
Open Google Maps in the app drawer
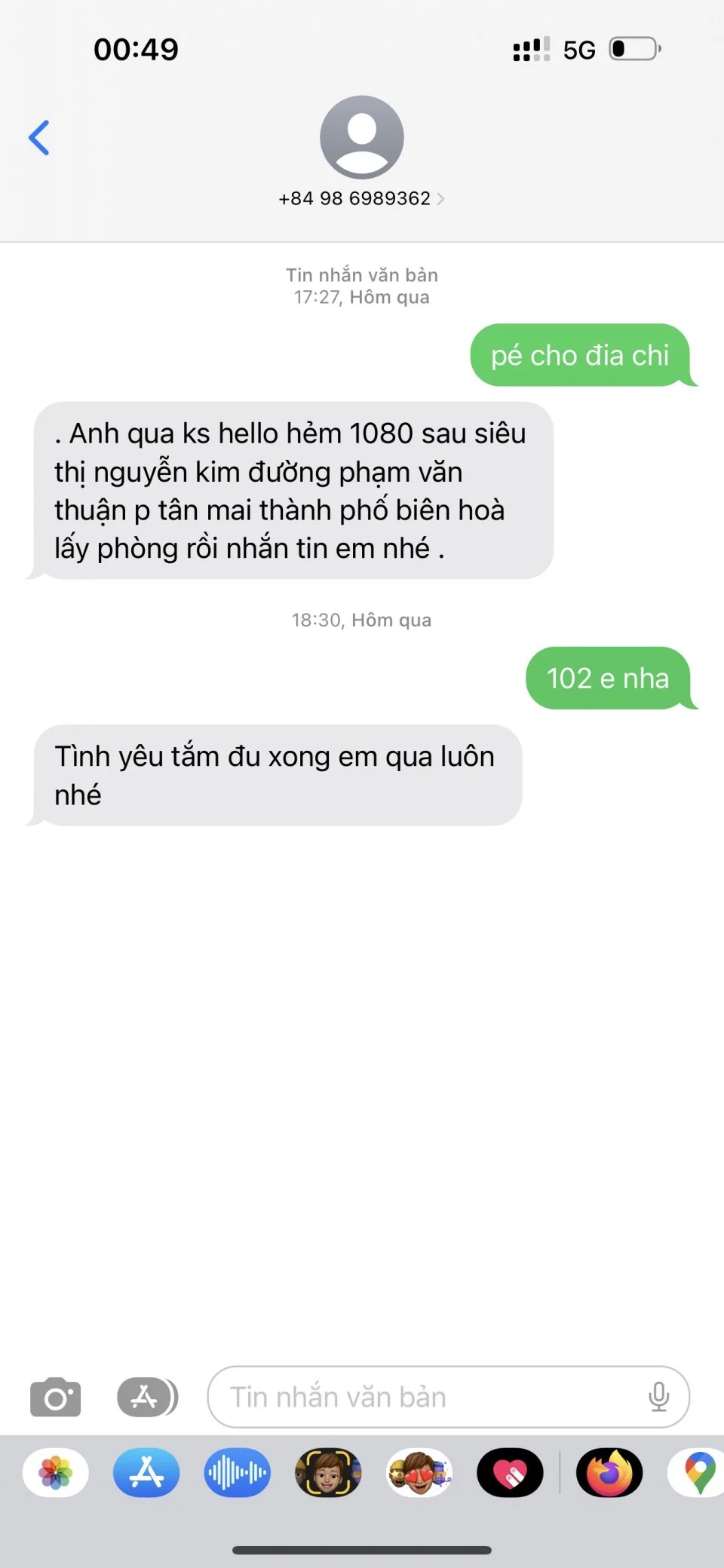click(x=698, y=1472)
